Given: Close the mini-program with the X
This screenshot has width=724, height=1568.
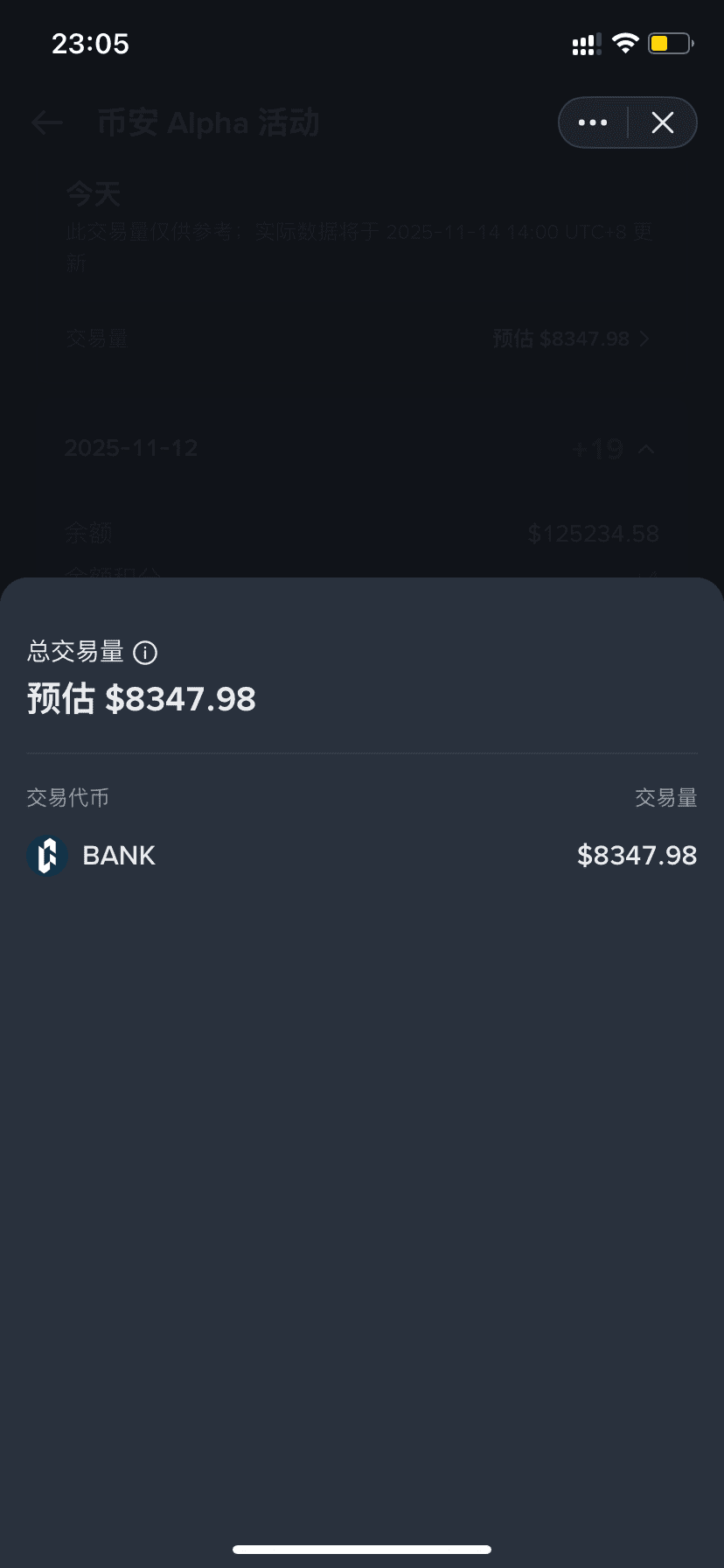Looking at the screenshot, I should point(663,122).
